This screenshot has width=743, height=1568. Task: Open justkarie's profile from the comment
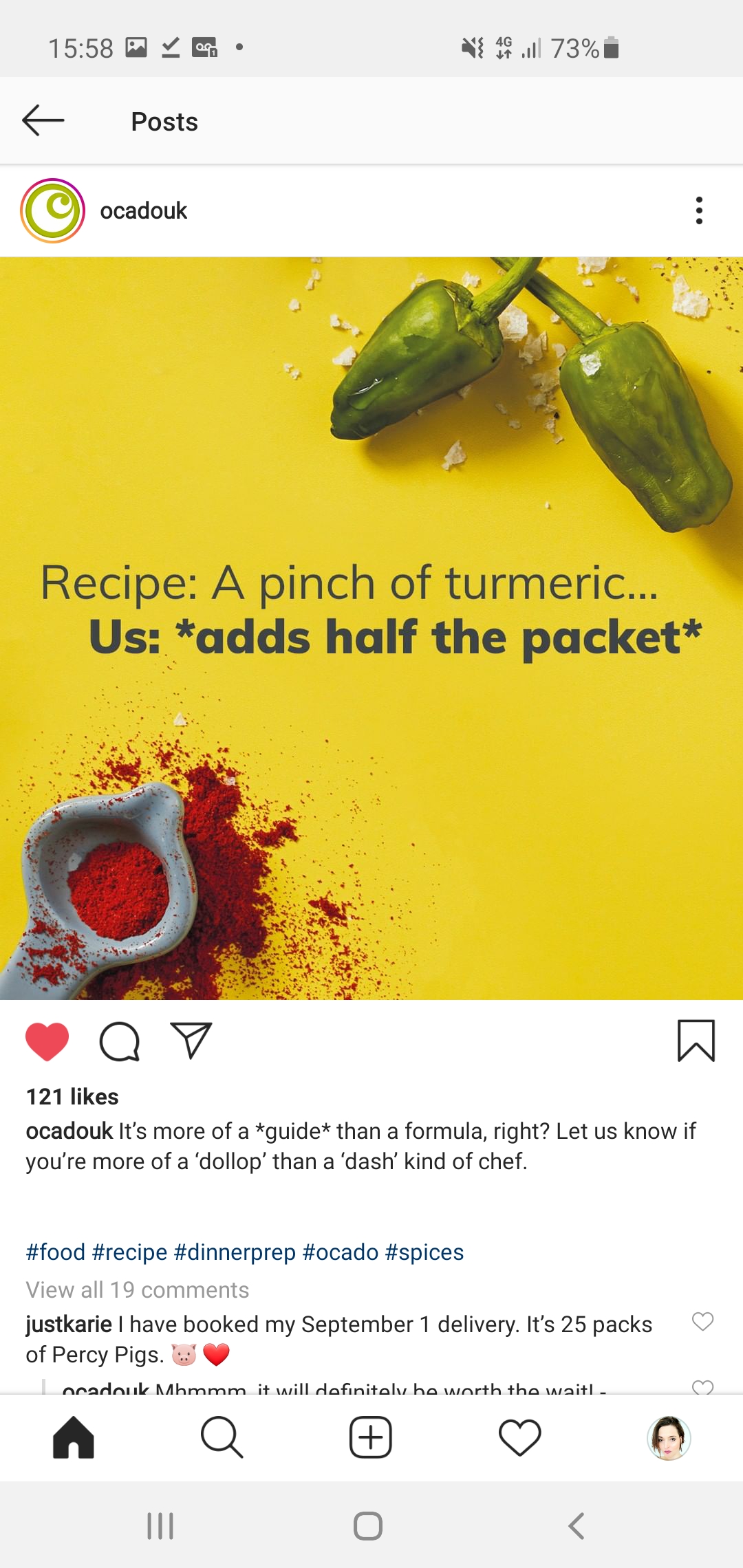[69, 1325]
